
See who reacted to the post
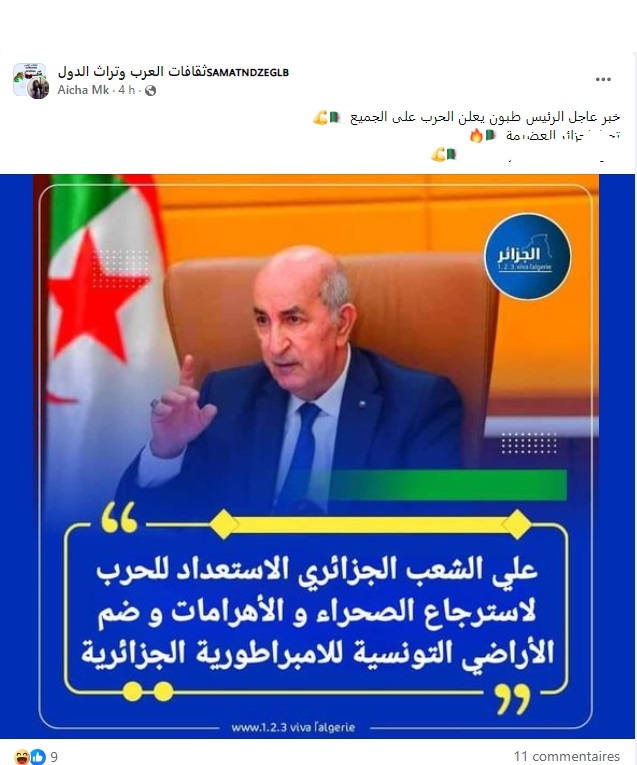tap(35, 757)
